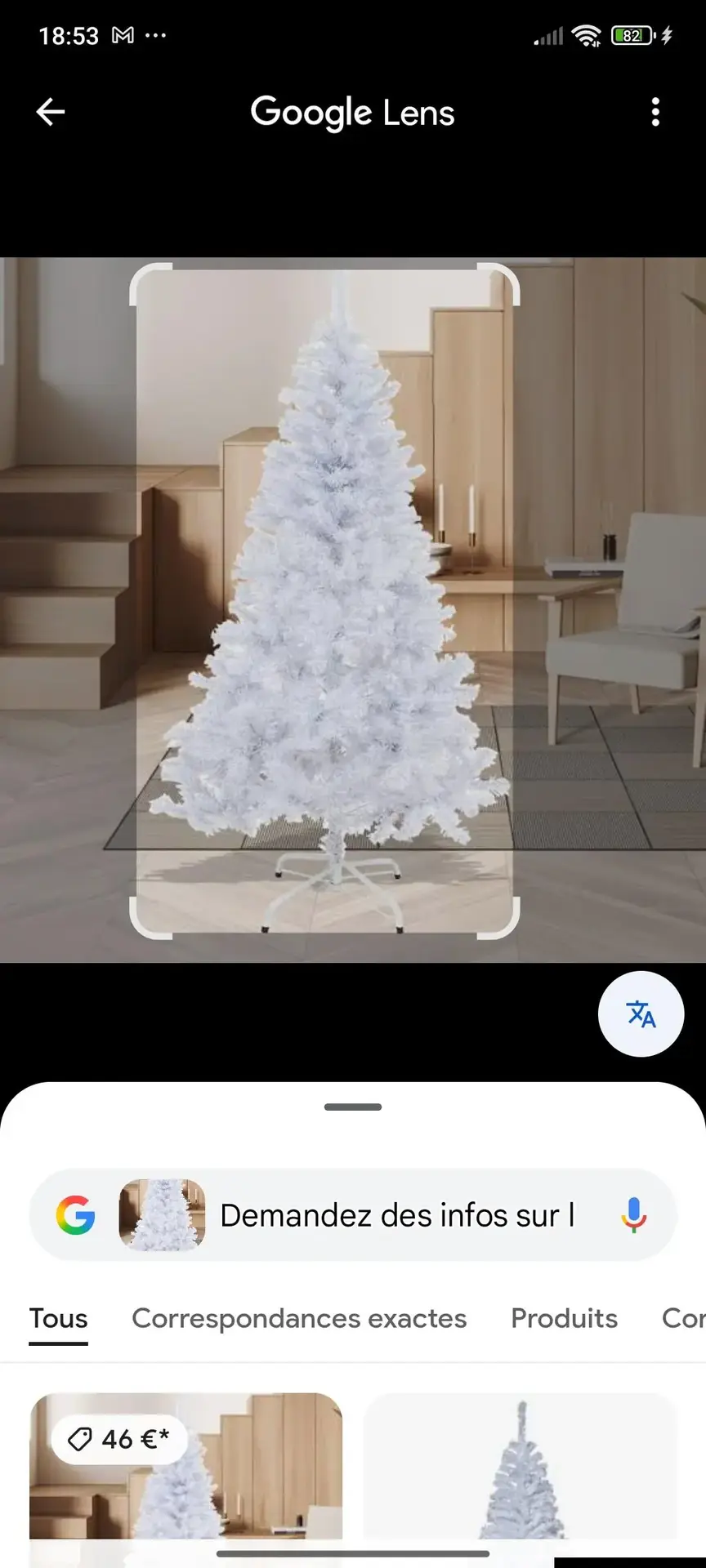Switch to the Produits tab
This screenshot has height=1568, width=706.
(x=564, y=1318)
